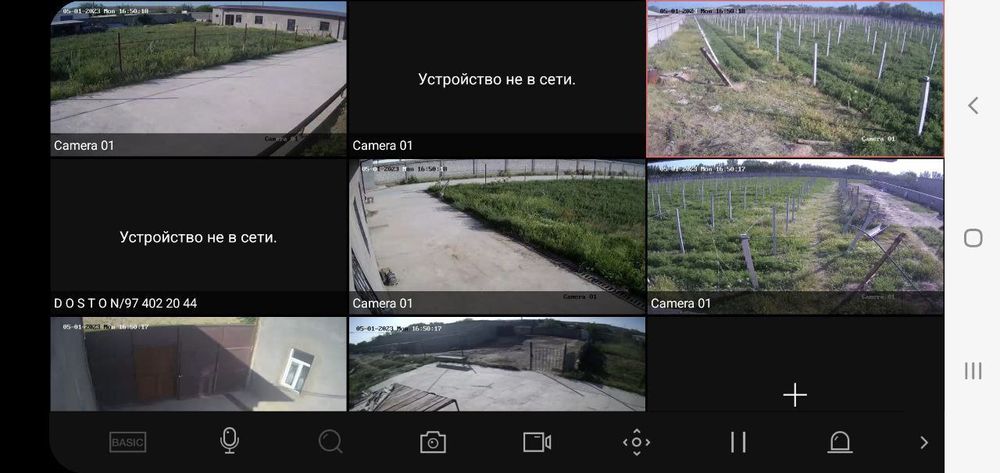Viewport: 1000px width, 473px height.
Task: Select the red-highlighted vineyard camera feed
Action: [795, 78]
